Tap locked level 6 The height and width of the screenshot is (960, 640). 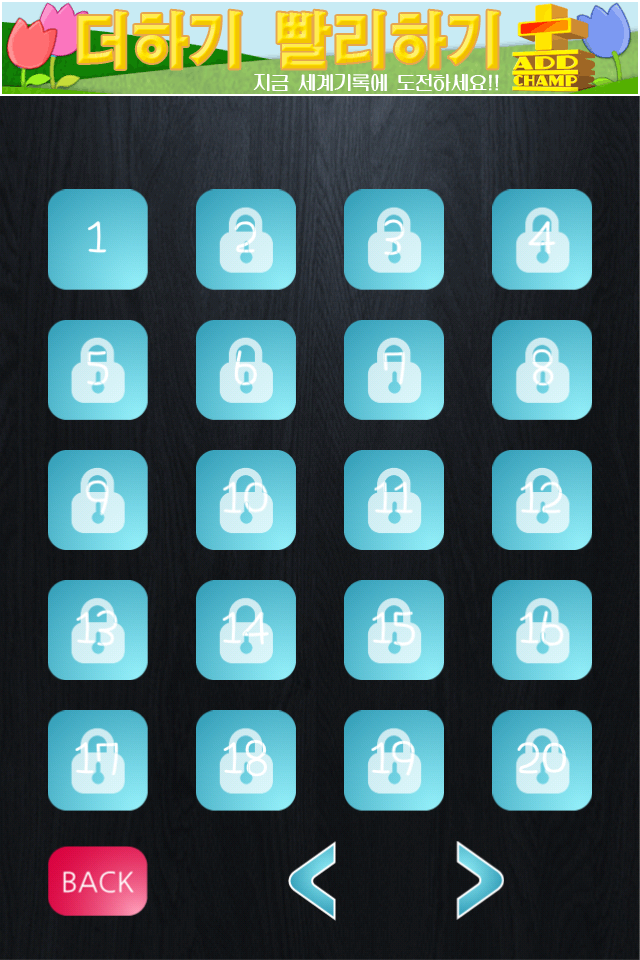coord(246,369)
